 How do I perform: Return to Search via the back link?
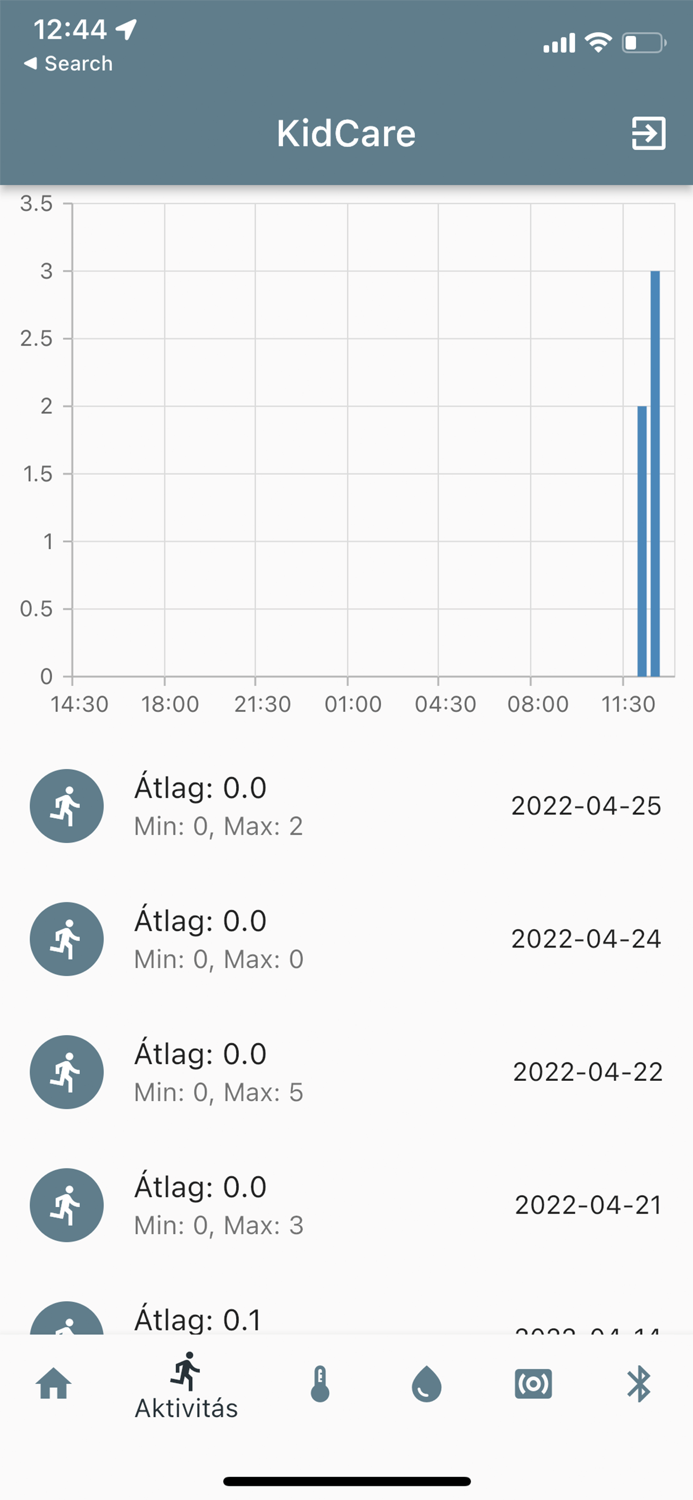[68, 64]
